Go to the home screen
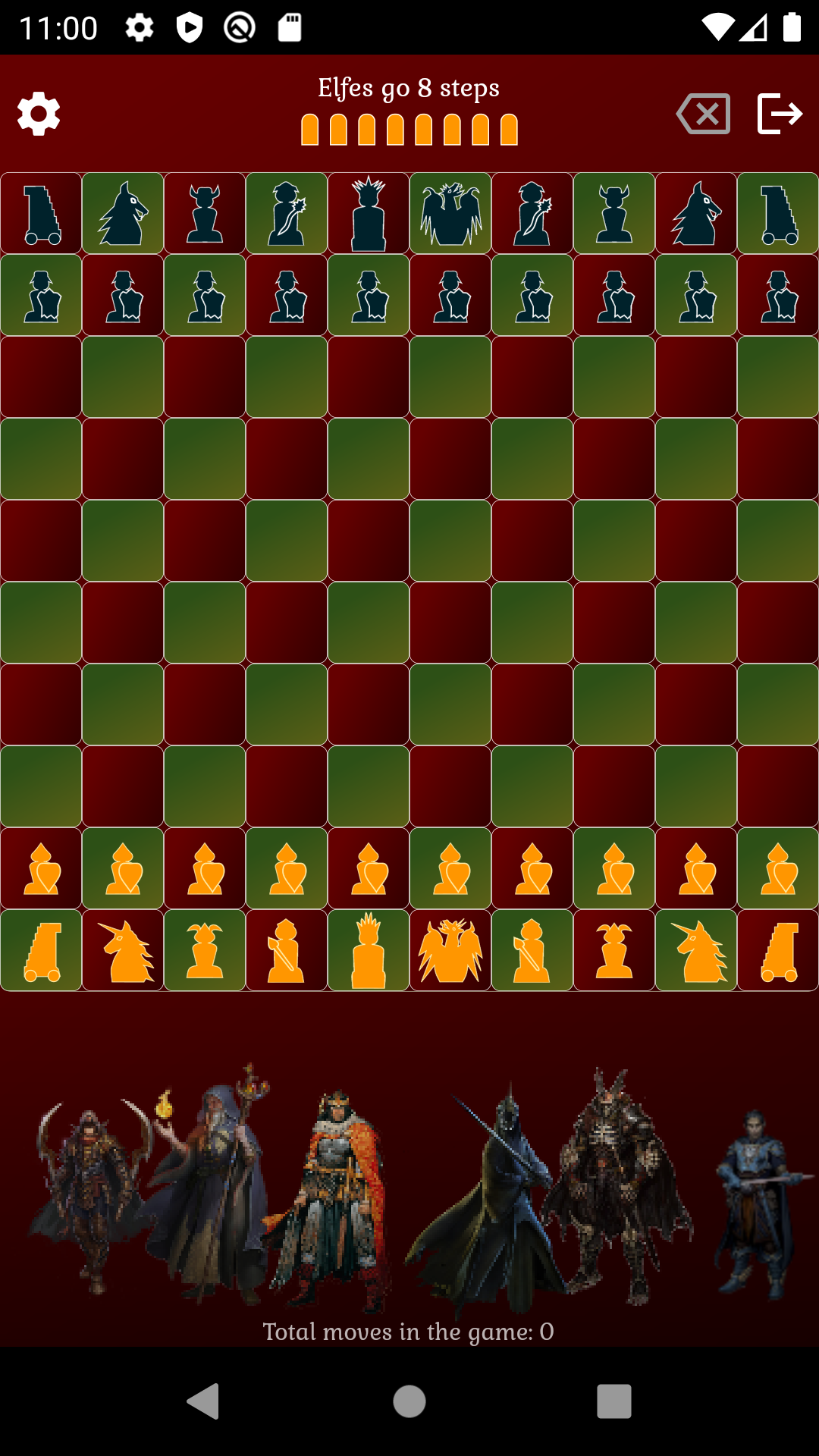 (409, 1401)
